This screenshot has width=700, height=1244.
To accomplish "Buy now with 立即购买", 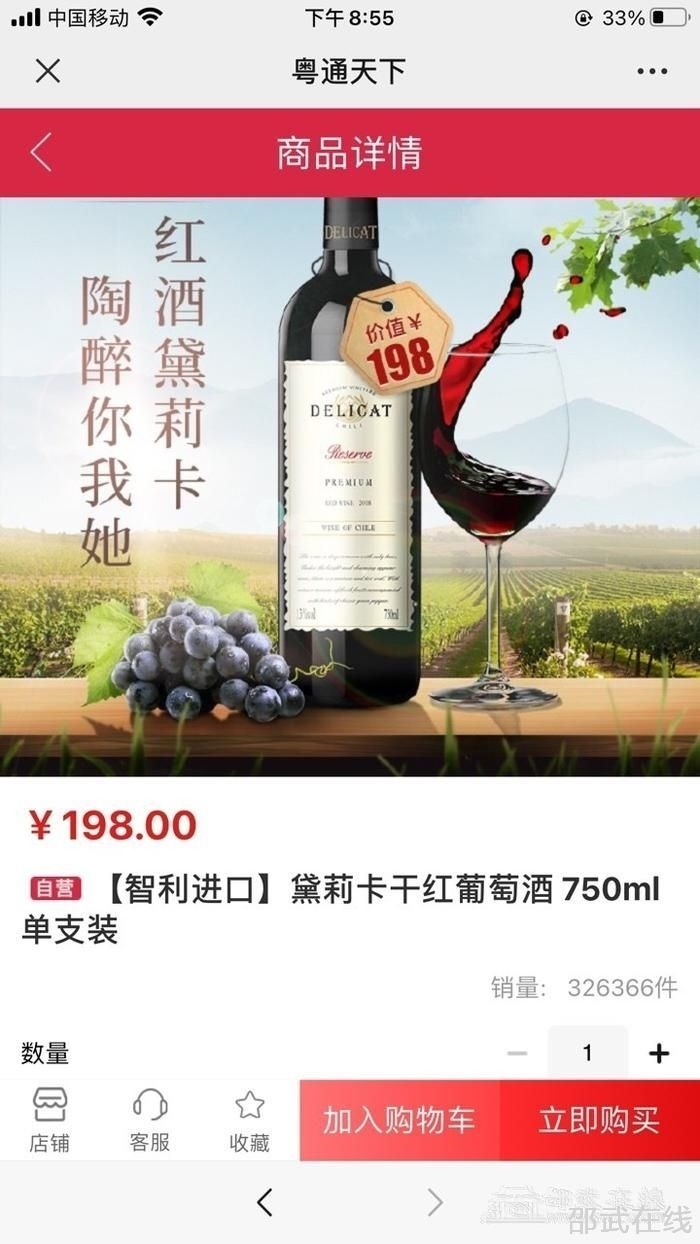I will 599,1120.
